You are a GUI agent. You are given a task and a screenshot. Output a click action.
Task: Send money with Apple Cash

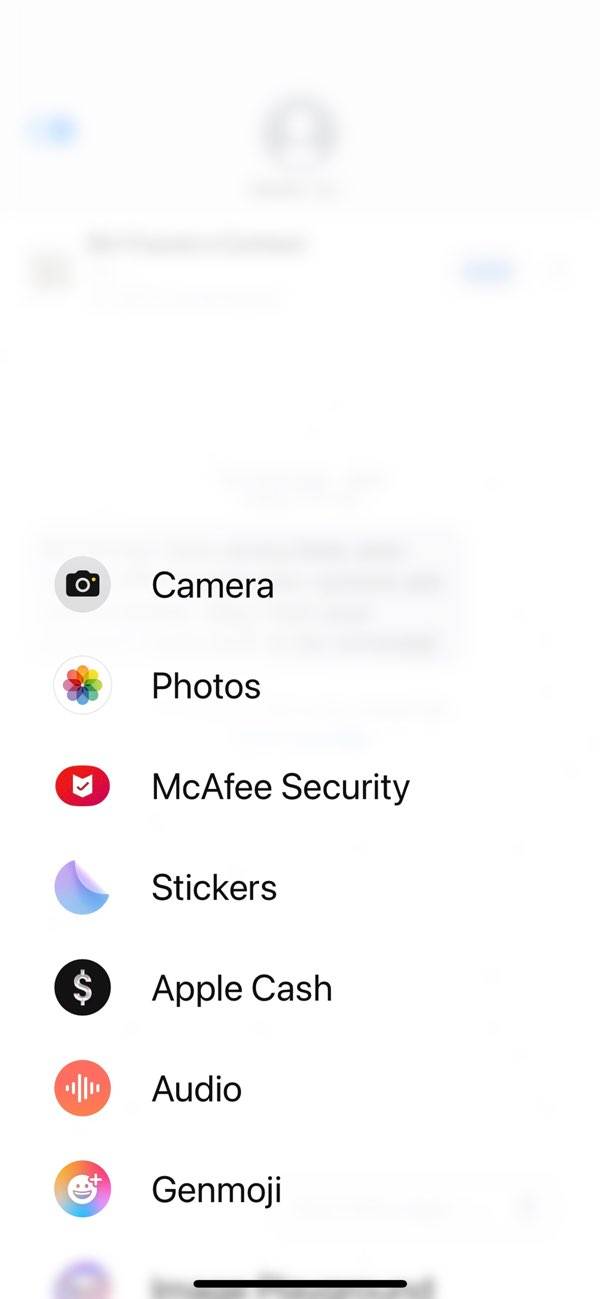241,988
